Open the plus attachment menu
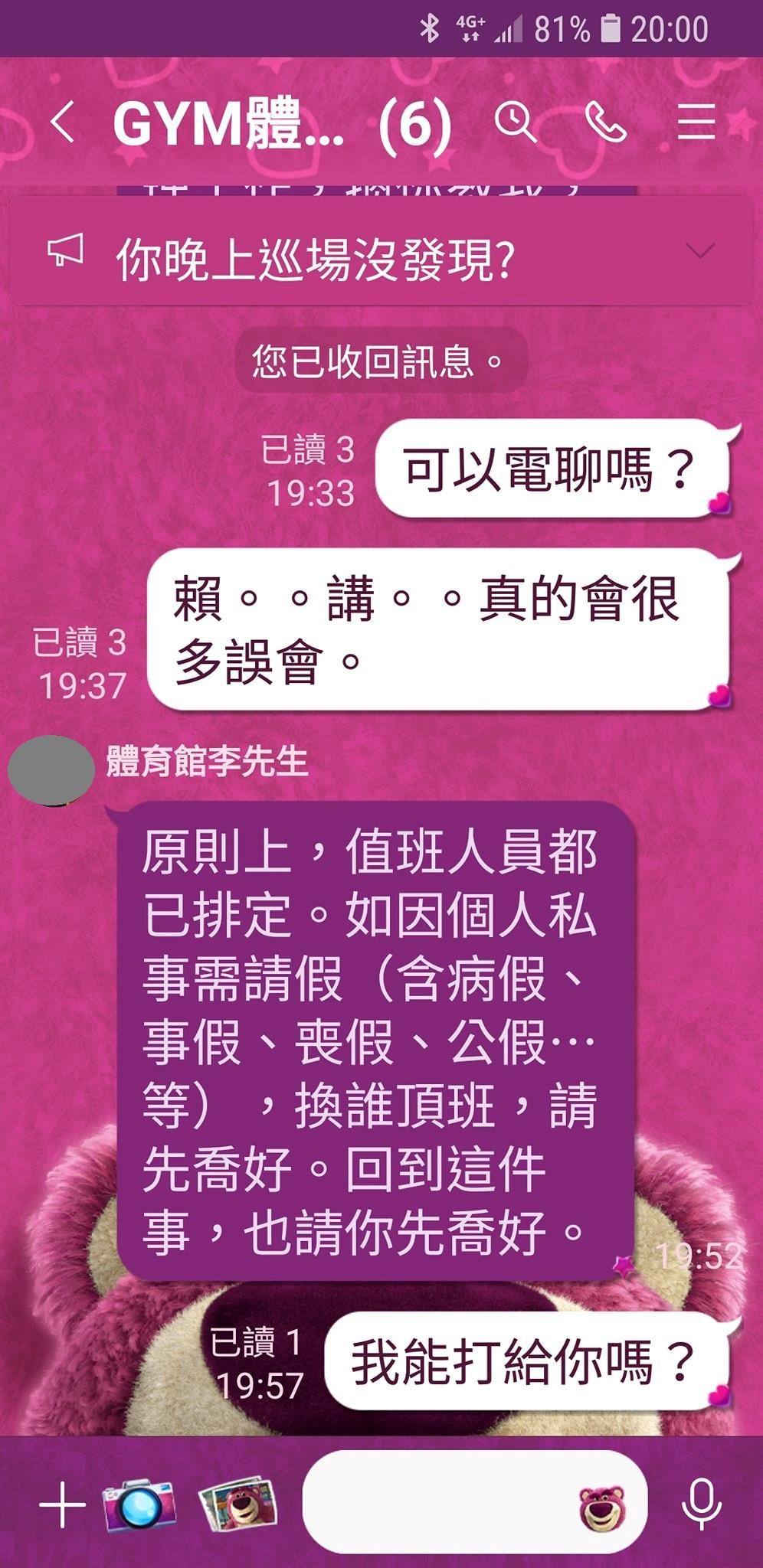 61,1504
